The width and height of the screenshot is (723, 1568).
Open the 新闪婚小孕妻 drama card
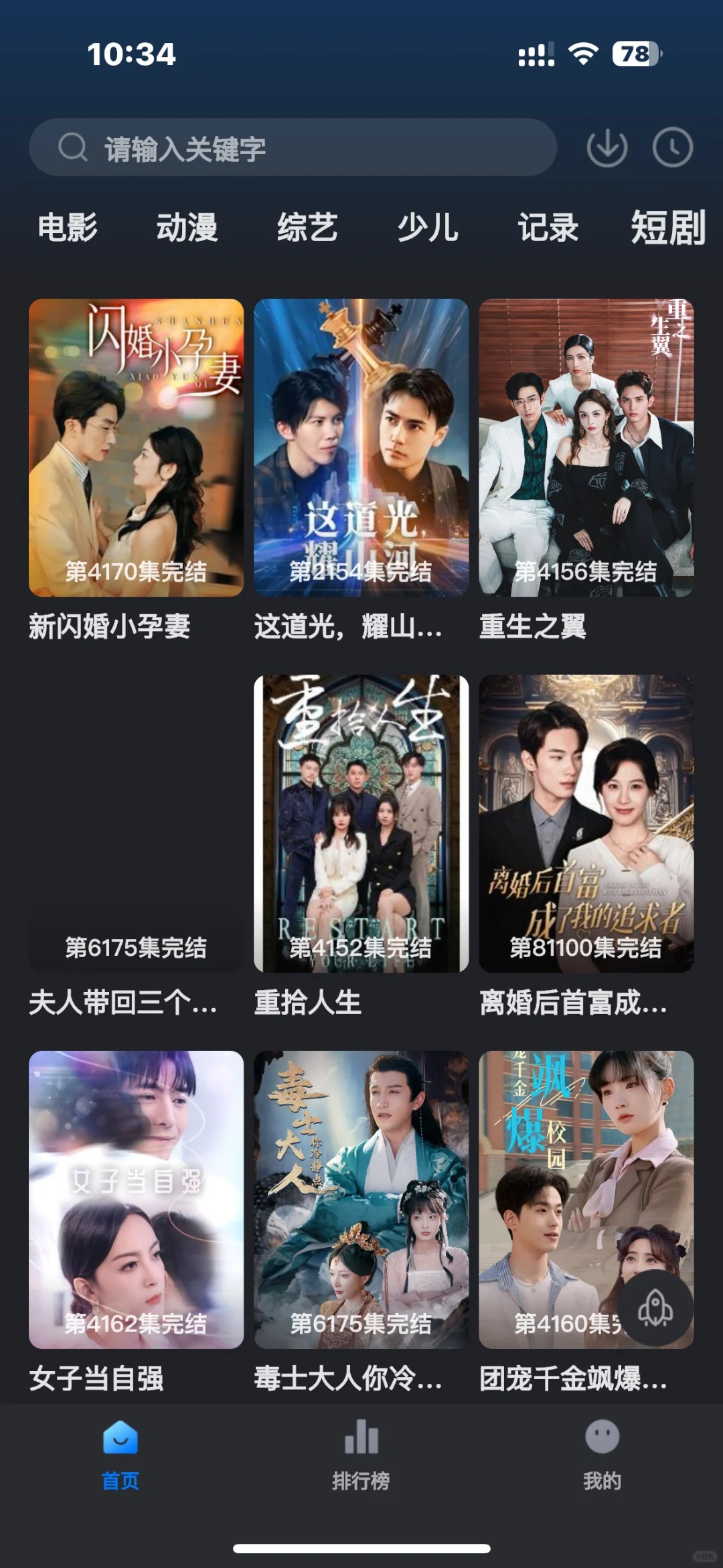coord(136,447)
